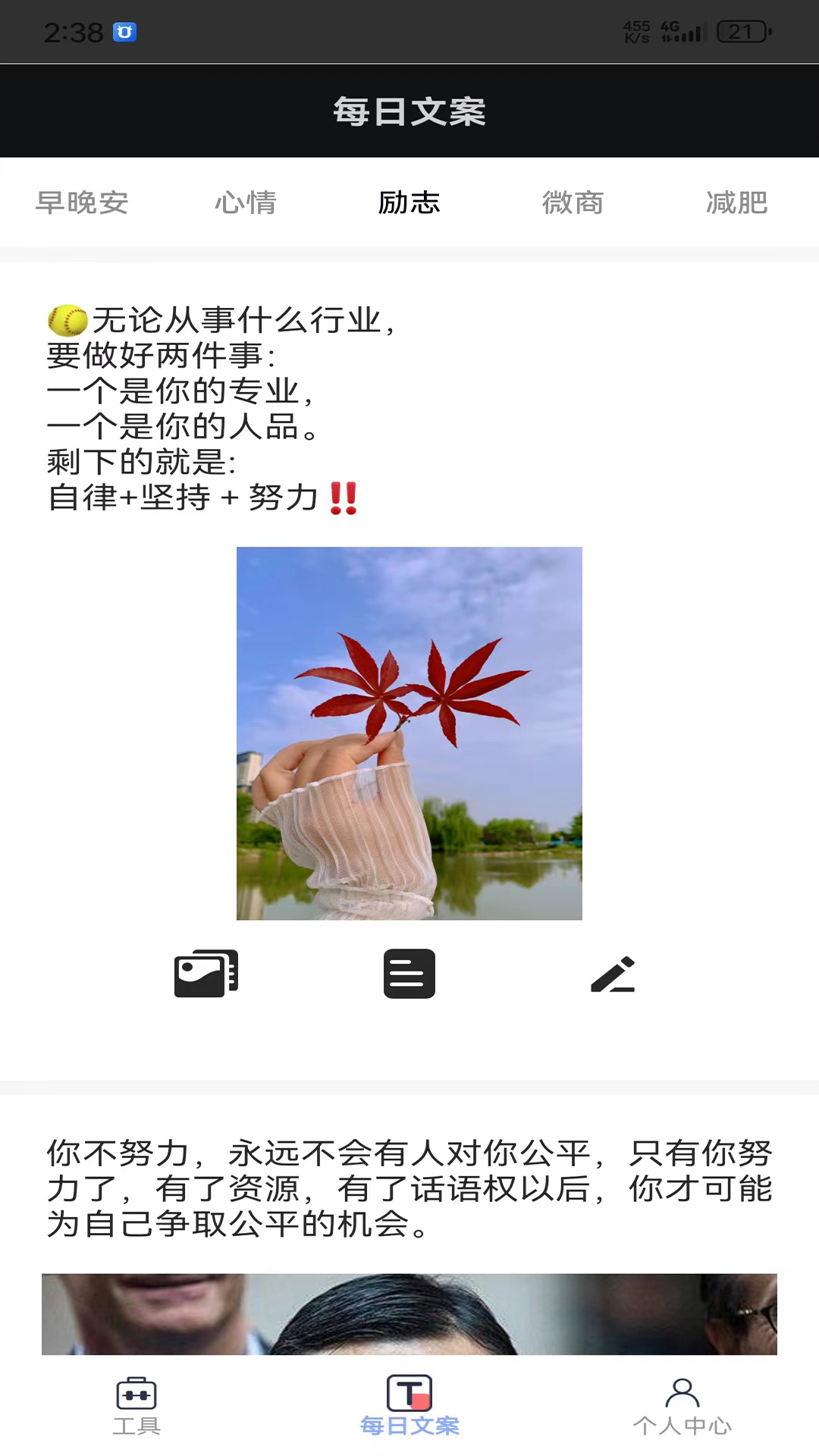Open the 心情 category tab
Image resolution: width=819 pixels, height=1456 pixels.
[246, 202]
